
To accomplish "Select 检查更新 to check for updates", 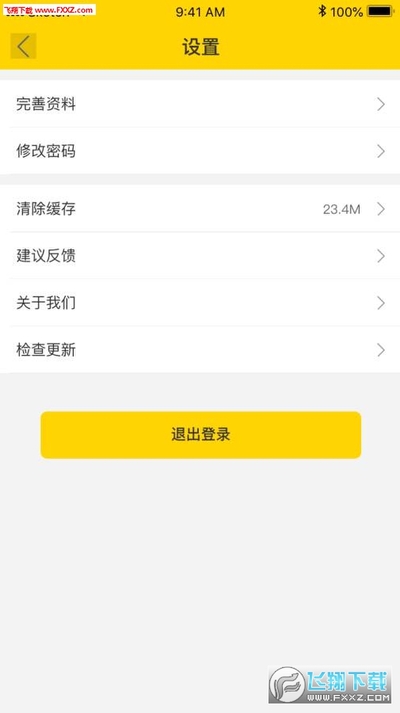I will click(x=200, y=350).
